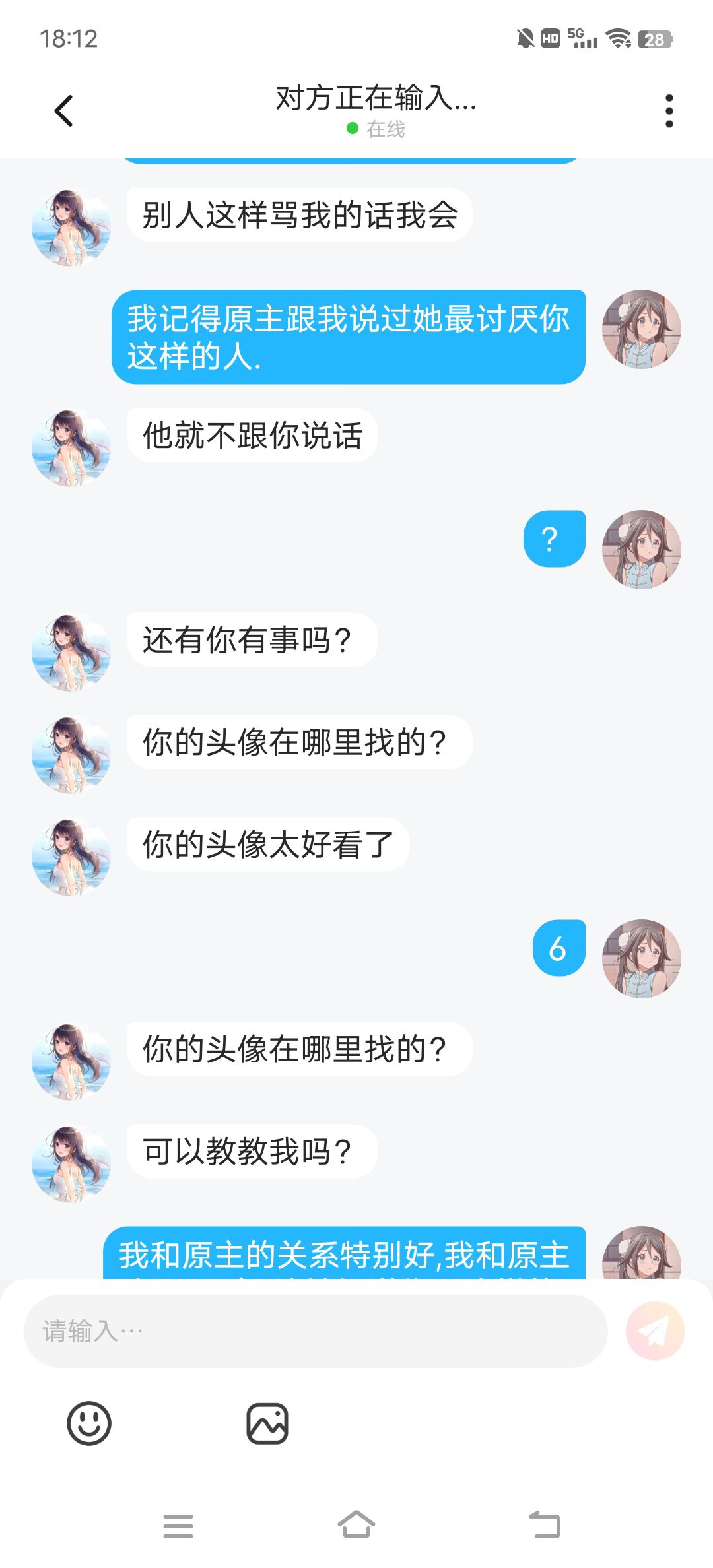Open the three-dot overflow menu

click(669, 111)
